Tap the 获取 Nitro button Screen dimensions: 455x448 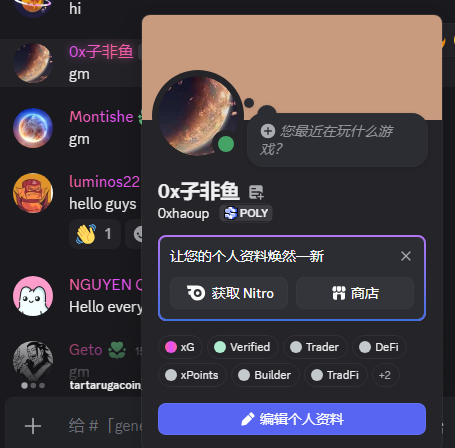pyautogui.click(x=229, y=293)
